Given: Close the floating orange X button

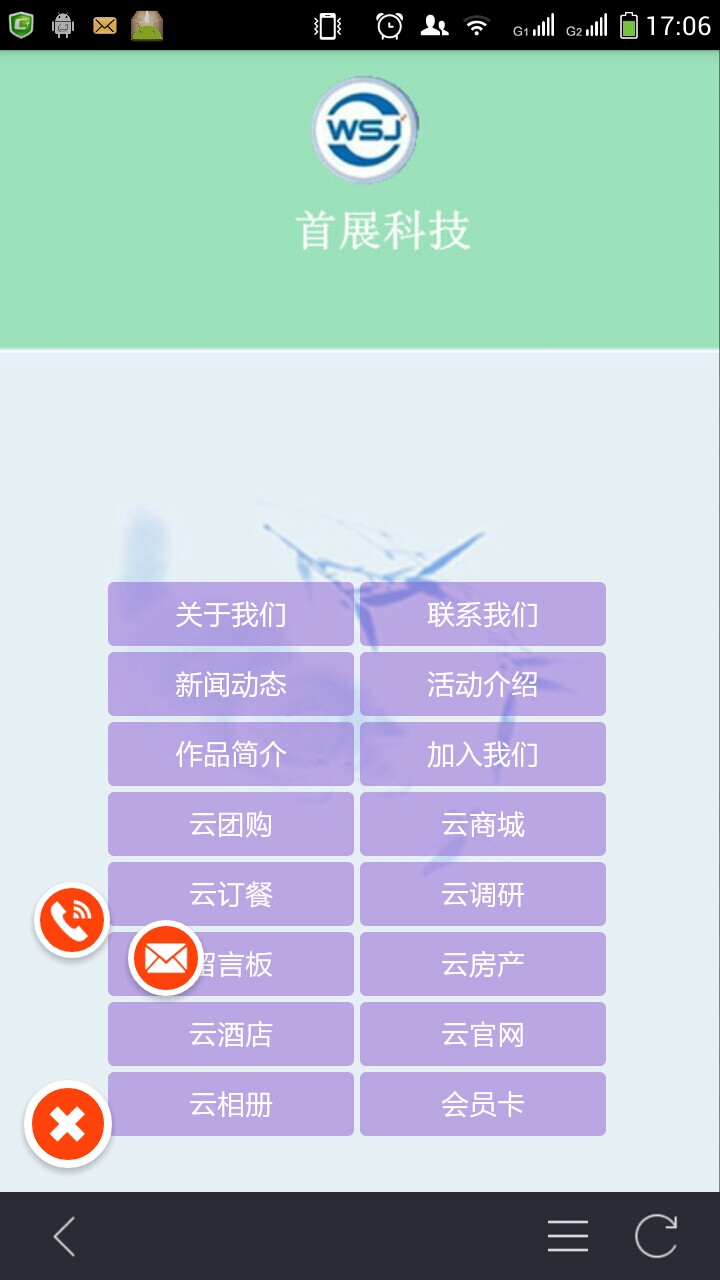Looking at the screenshot, I should pyautogui.click(x=68, y=1125).
